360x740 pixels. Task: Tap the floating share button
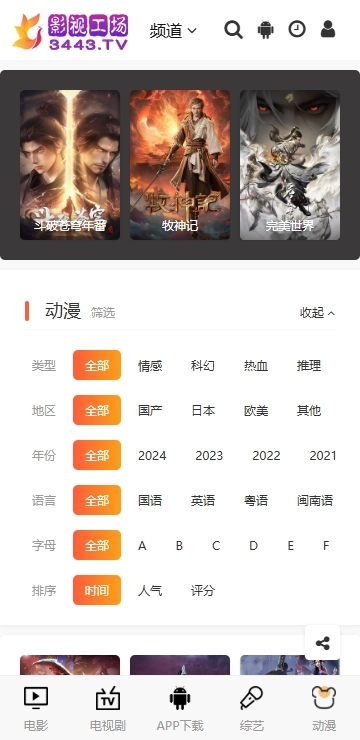coord(323,643)
